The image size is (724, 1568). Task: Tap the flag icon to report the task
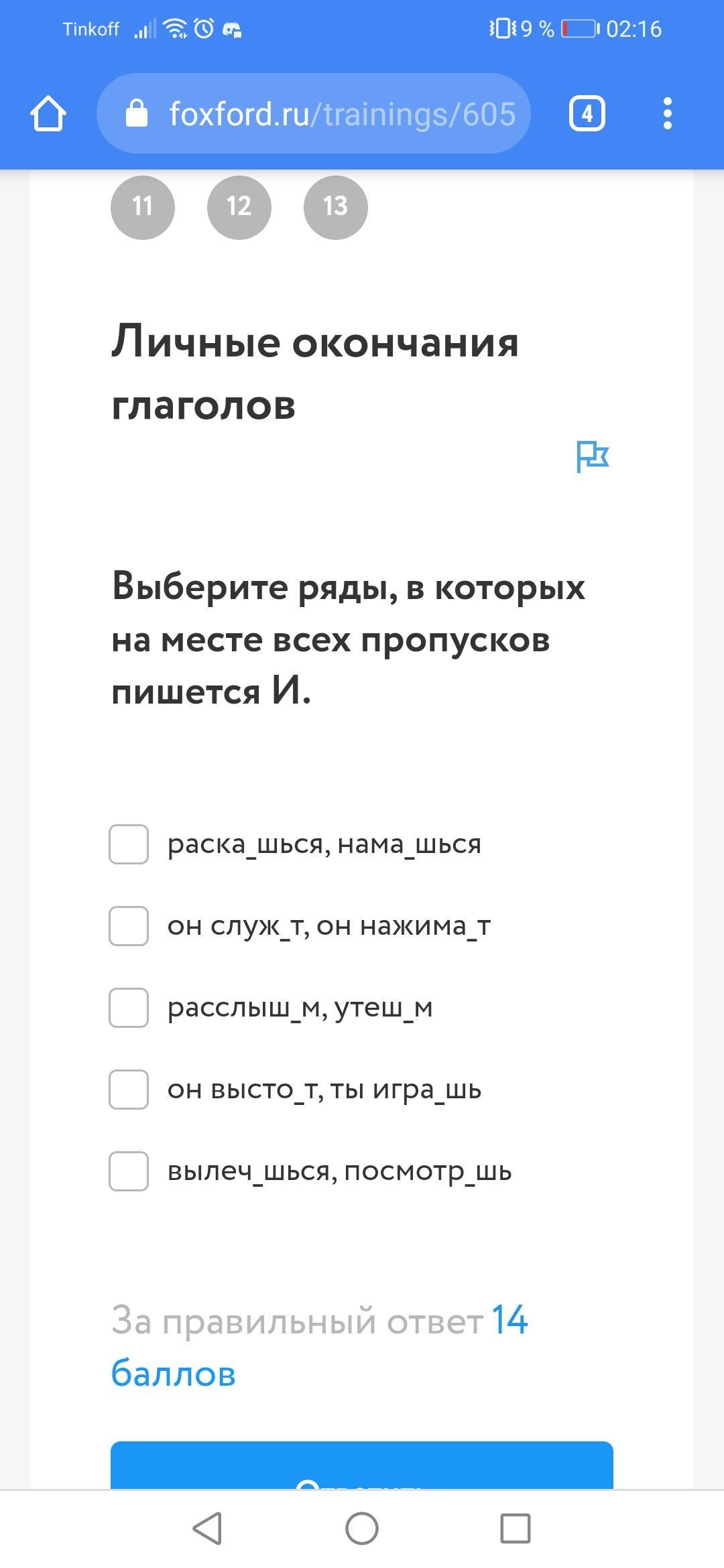593,456
